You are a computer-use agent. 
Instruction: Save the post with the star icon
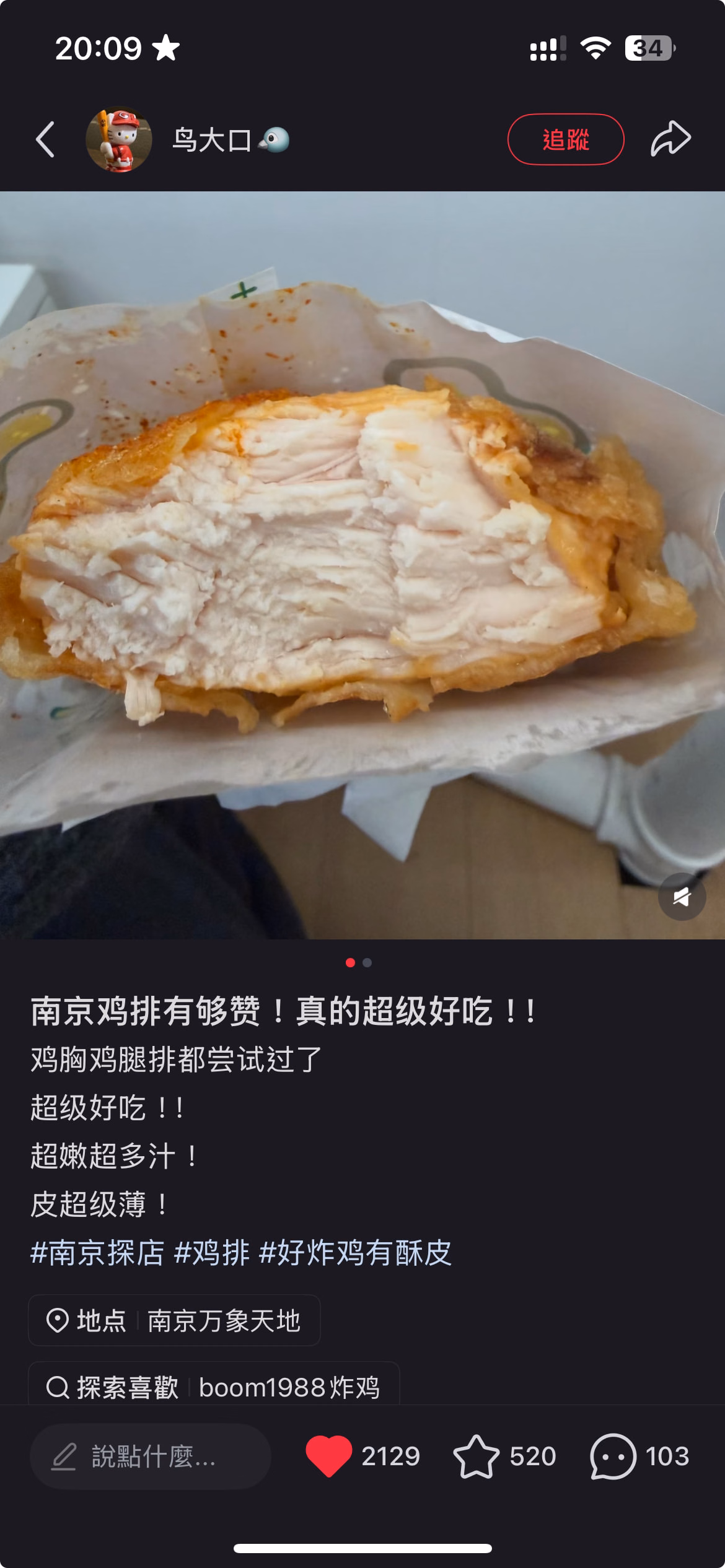tap(476, 1456)
